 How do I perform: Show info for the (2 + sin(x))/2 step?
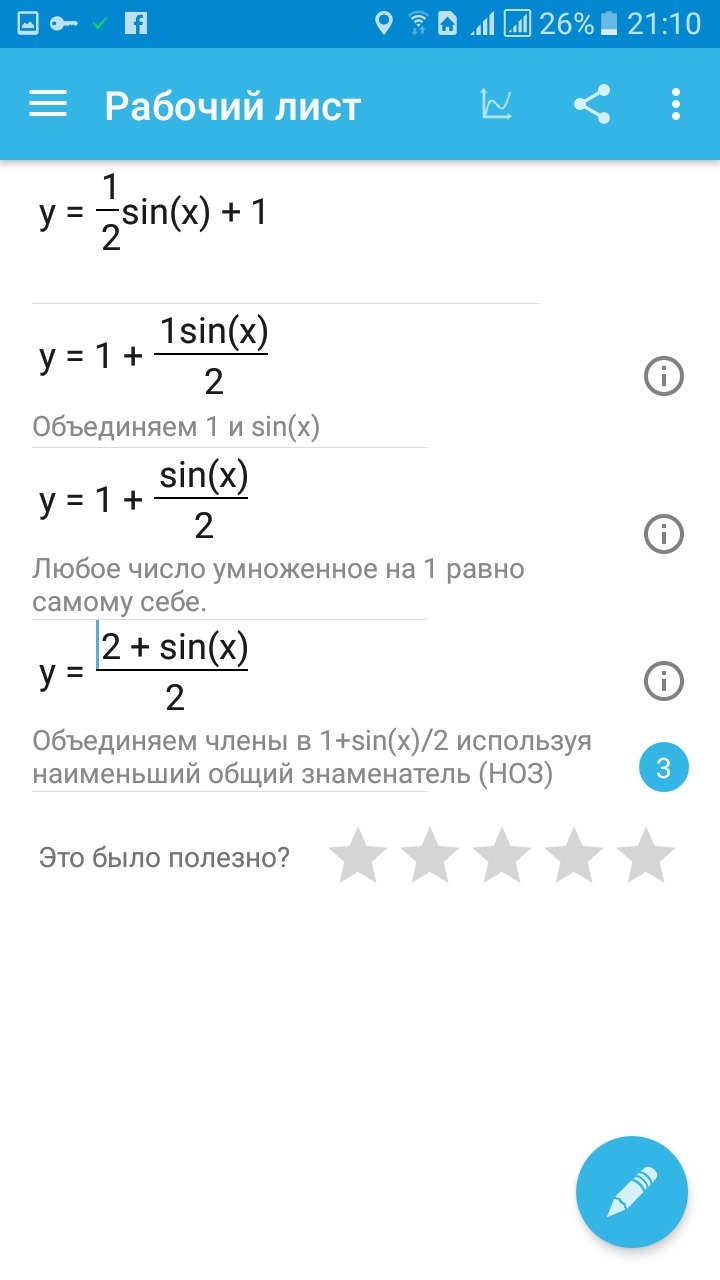(663, 681)
